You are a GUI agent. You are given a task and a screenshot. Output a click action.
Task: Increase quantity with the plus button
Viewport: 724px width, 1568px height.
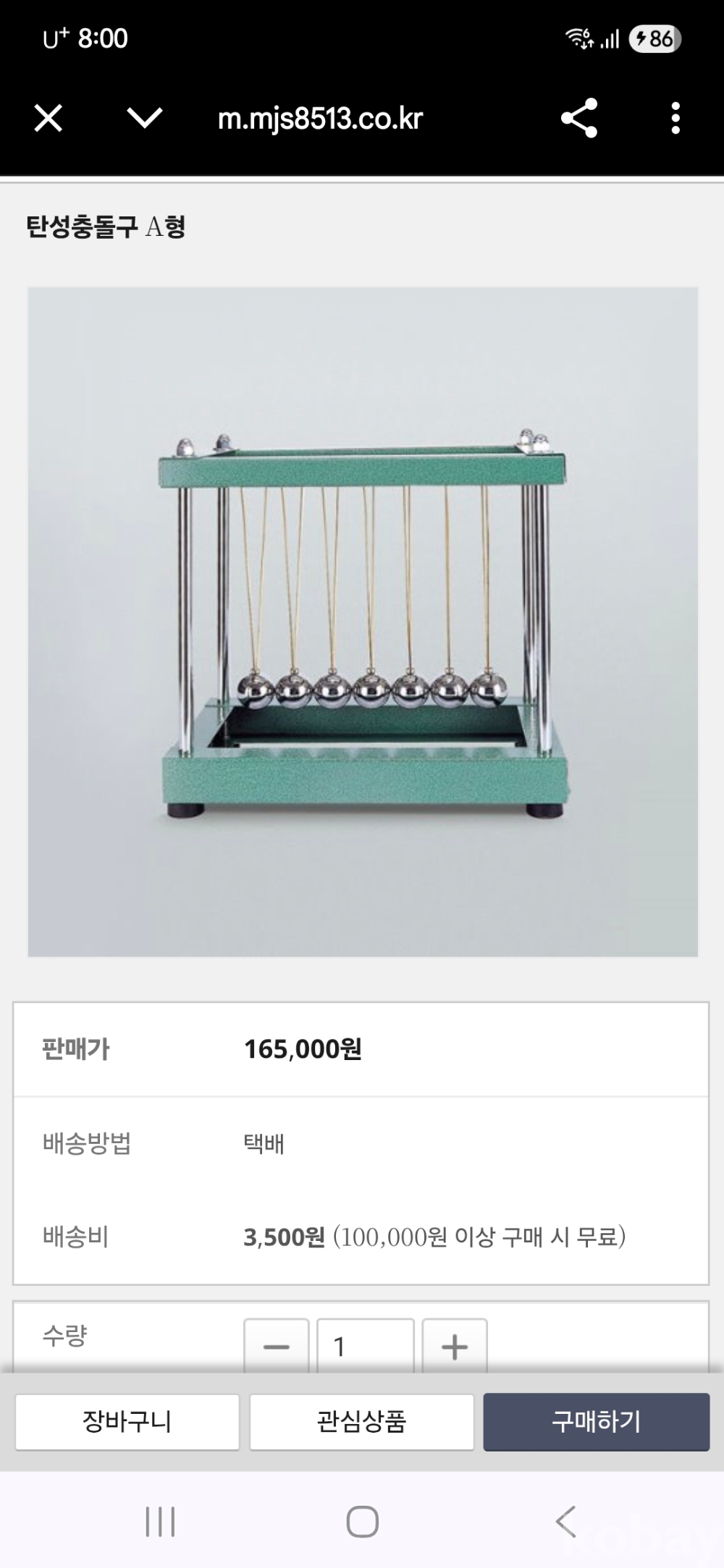pos(455,1346)
